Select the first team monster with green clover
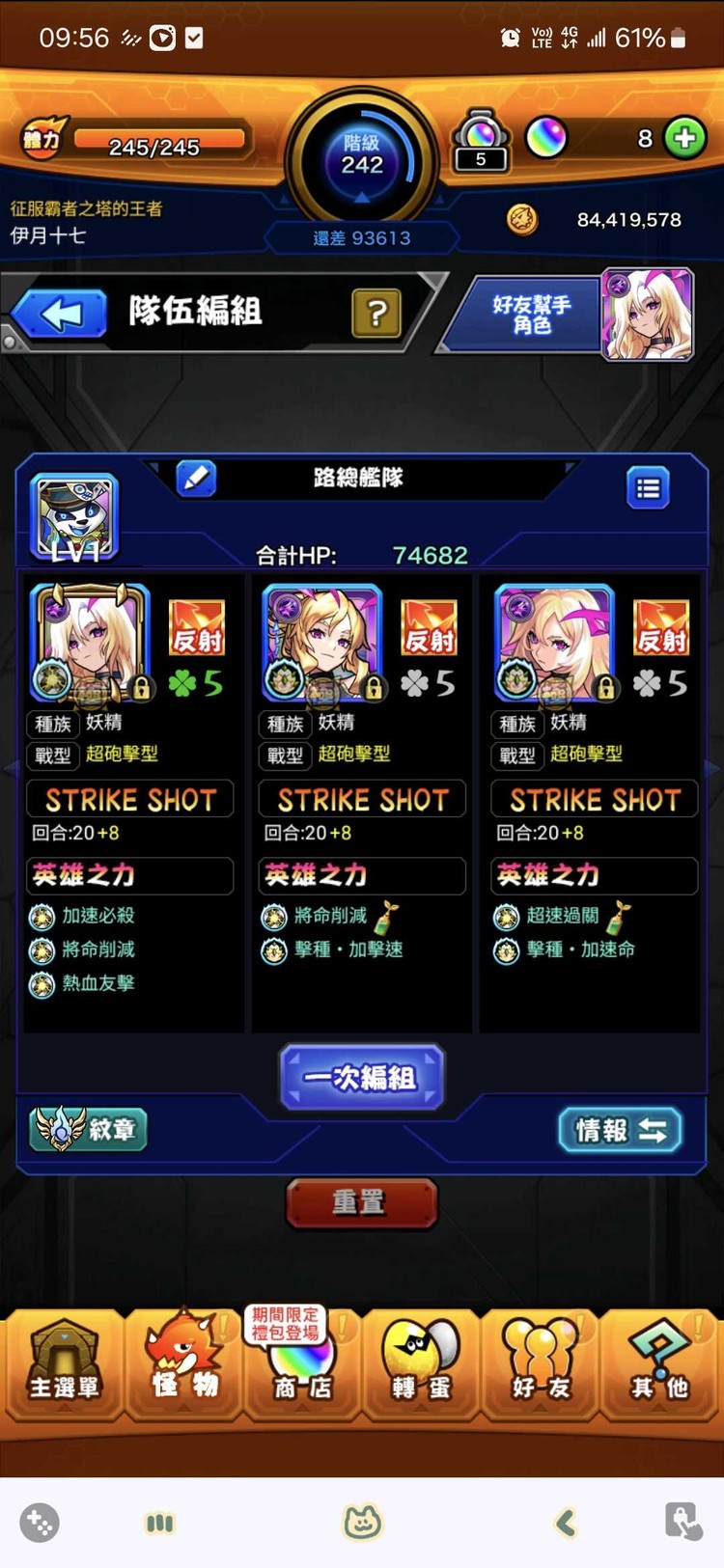Image resolution: width=724 pixels, height=1568 pixels. [90, 641]
